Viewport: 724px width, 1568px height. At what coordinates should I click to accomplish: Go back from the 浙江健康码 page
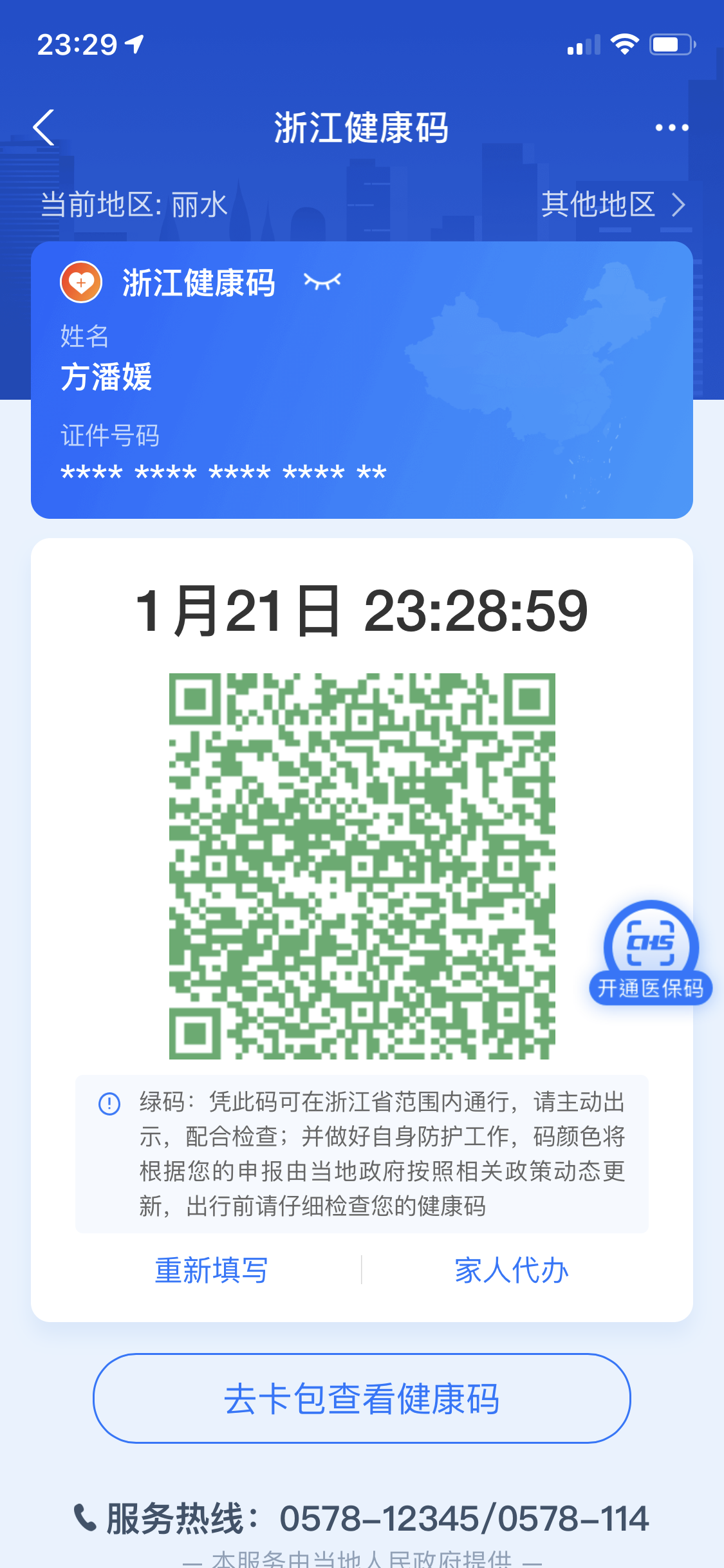(44, 127)
